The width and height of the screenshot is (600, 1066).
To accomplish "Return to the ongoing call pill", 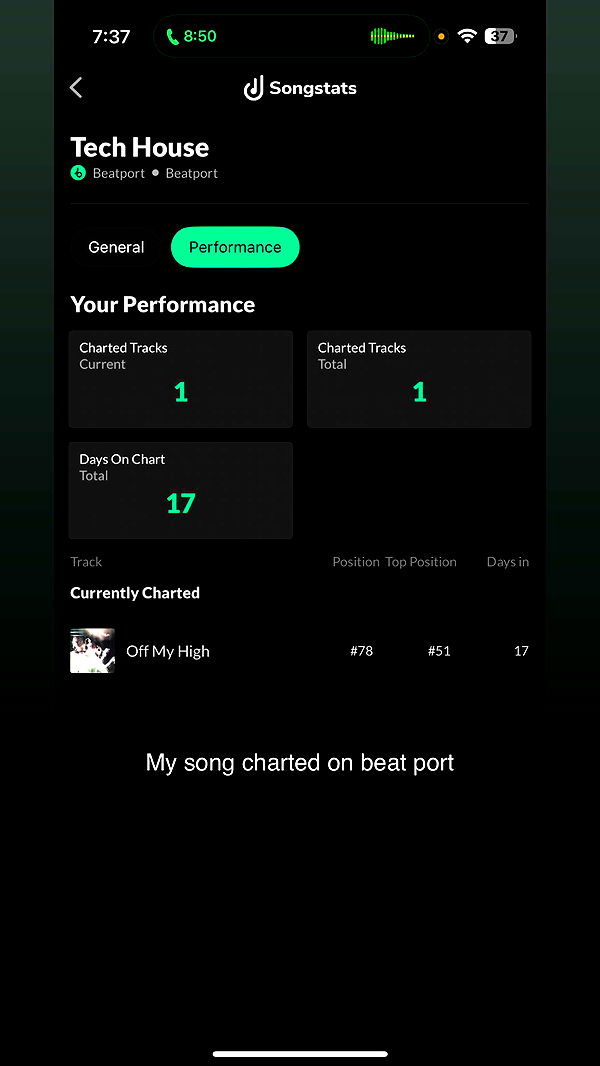I will pos(191,36).
